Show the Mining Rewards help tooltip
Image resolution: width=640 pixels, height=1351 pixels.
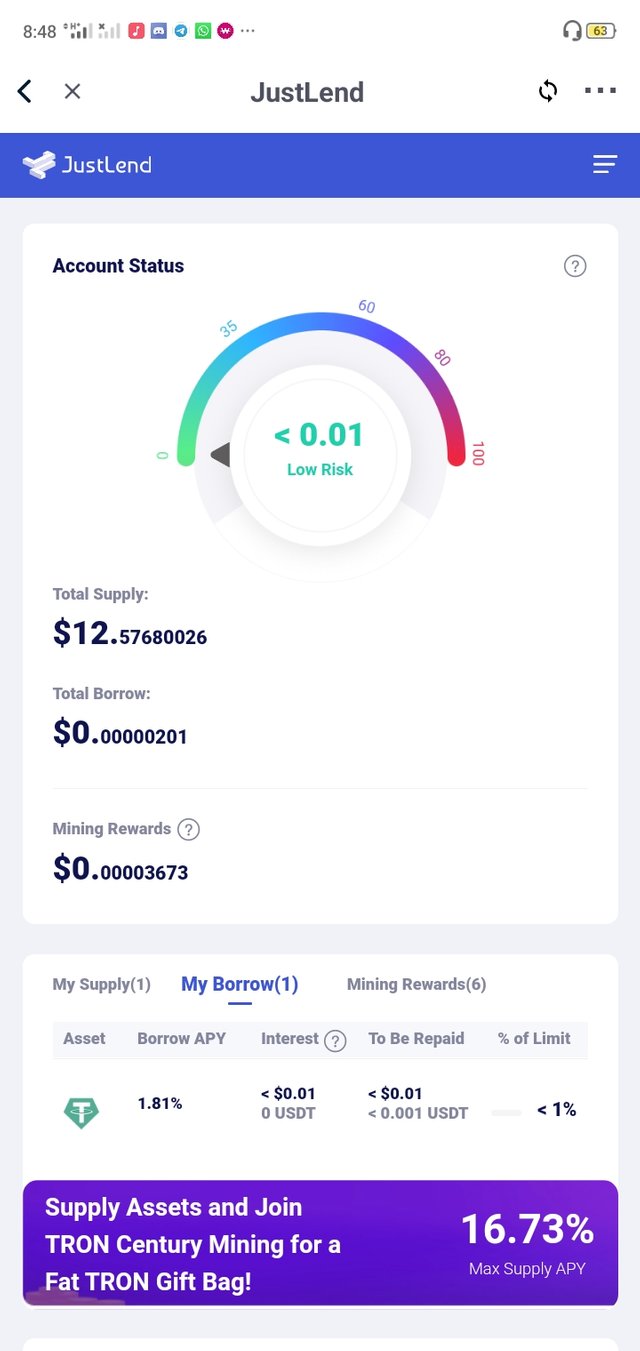[188, 829]
